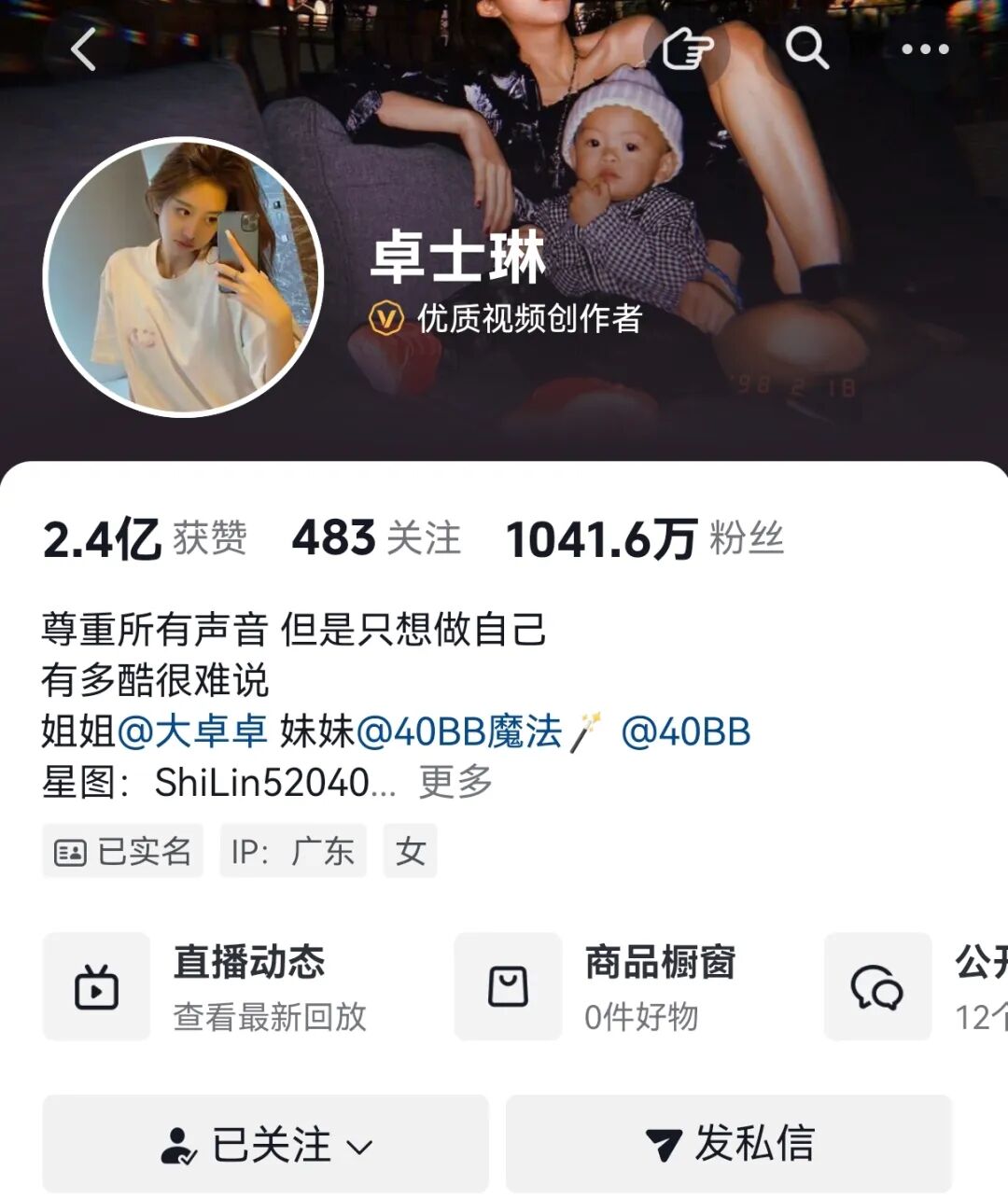Search within this profile

[x=806, y=47]
